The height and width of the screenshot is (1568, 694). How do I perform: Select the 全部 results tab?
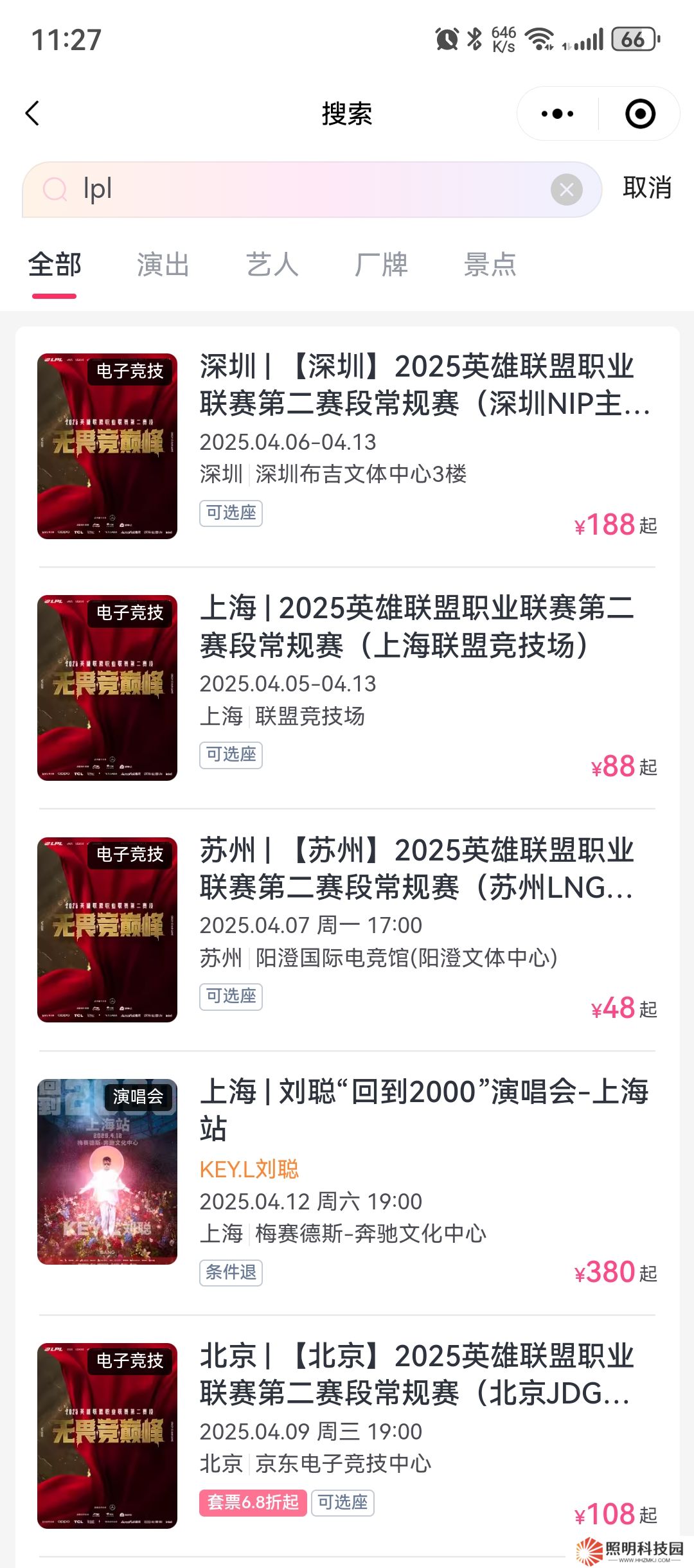(x=54, y=265)
